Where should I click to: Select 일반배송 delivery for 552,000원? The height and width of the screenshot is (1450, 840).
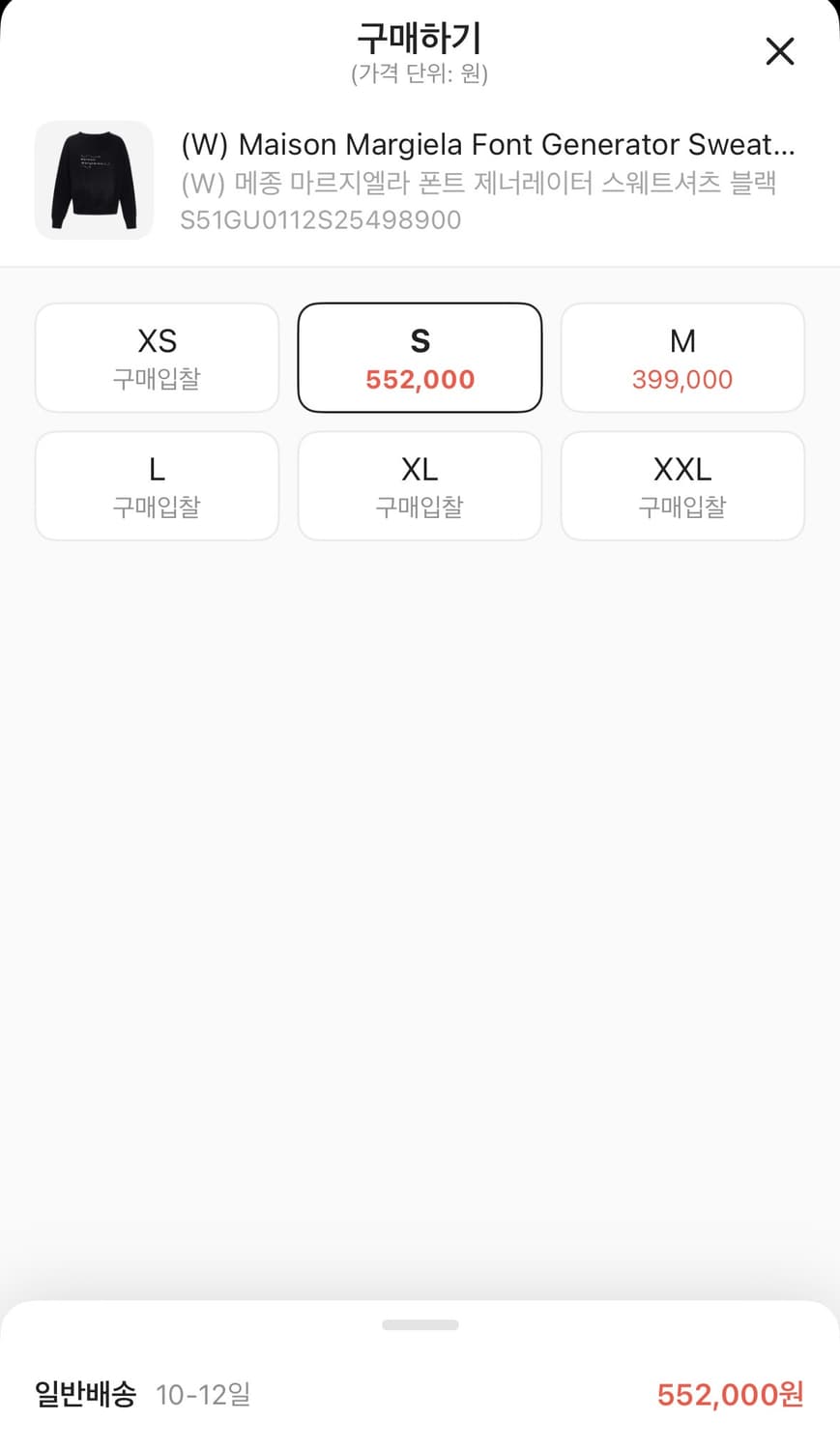(420, 1394)
